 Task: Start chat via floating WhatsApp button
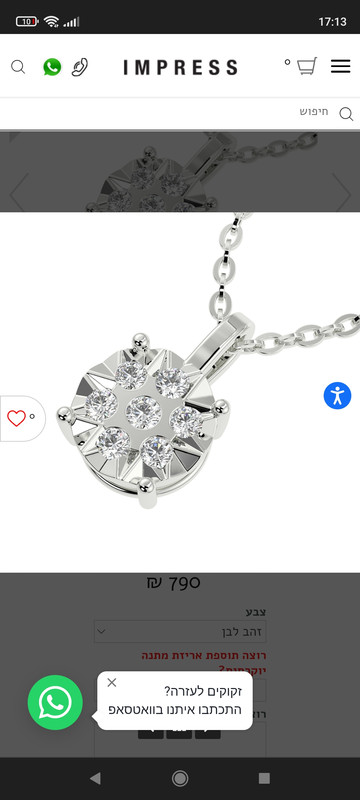55,703
